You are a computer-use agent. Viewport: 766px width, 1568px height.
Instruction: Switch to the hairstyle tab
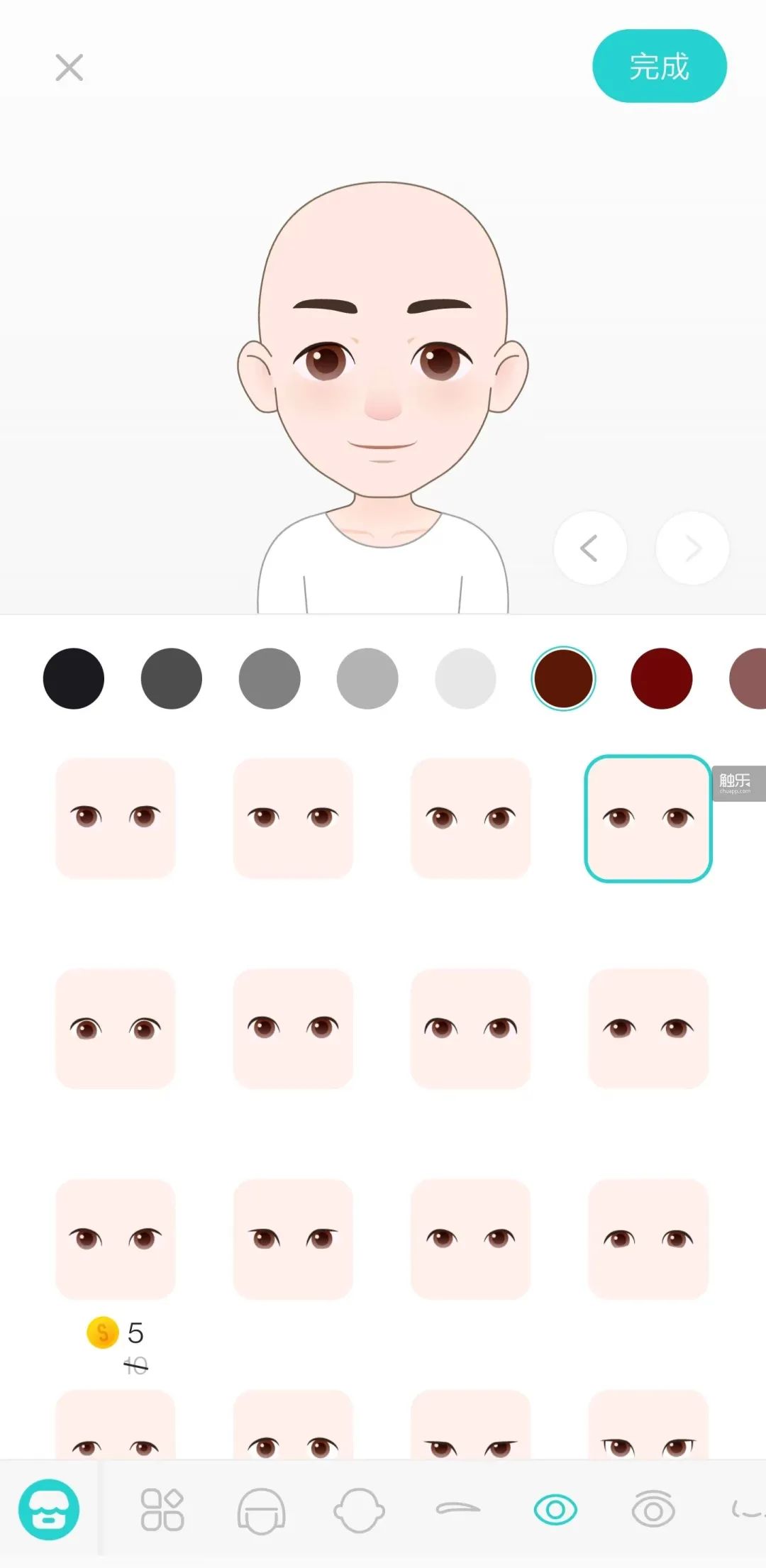coord(261,1511)
